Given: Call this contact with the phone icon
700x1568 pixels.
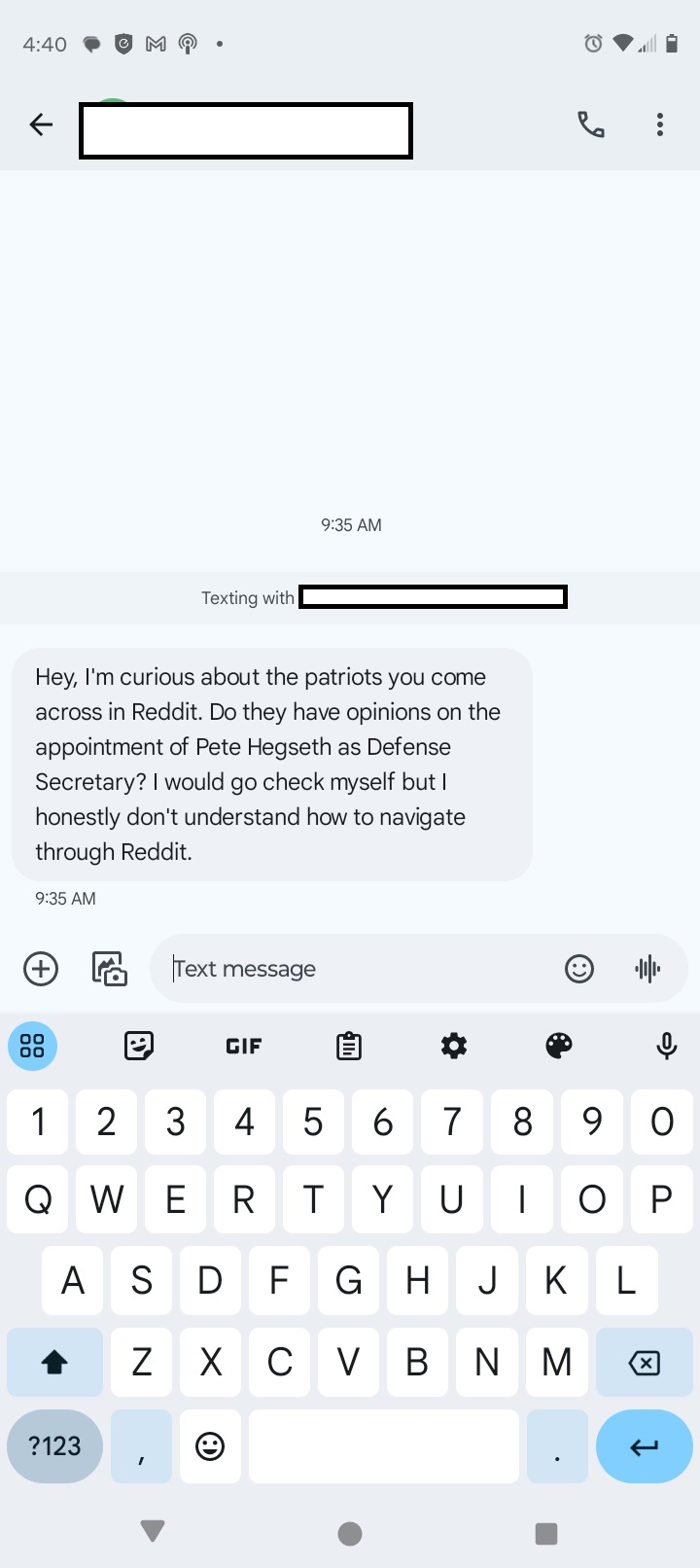Looking at the screenshot, I should pyautogui.click(x=591, y=125).
